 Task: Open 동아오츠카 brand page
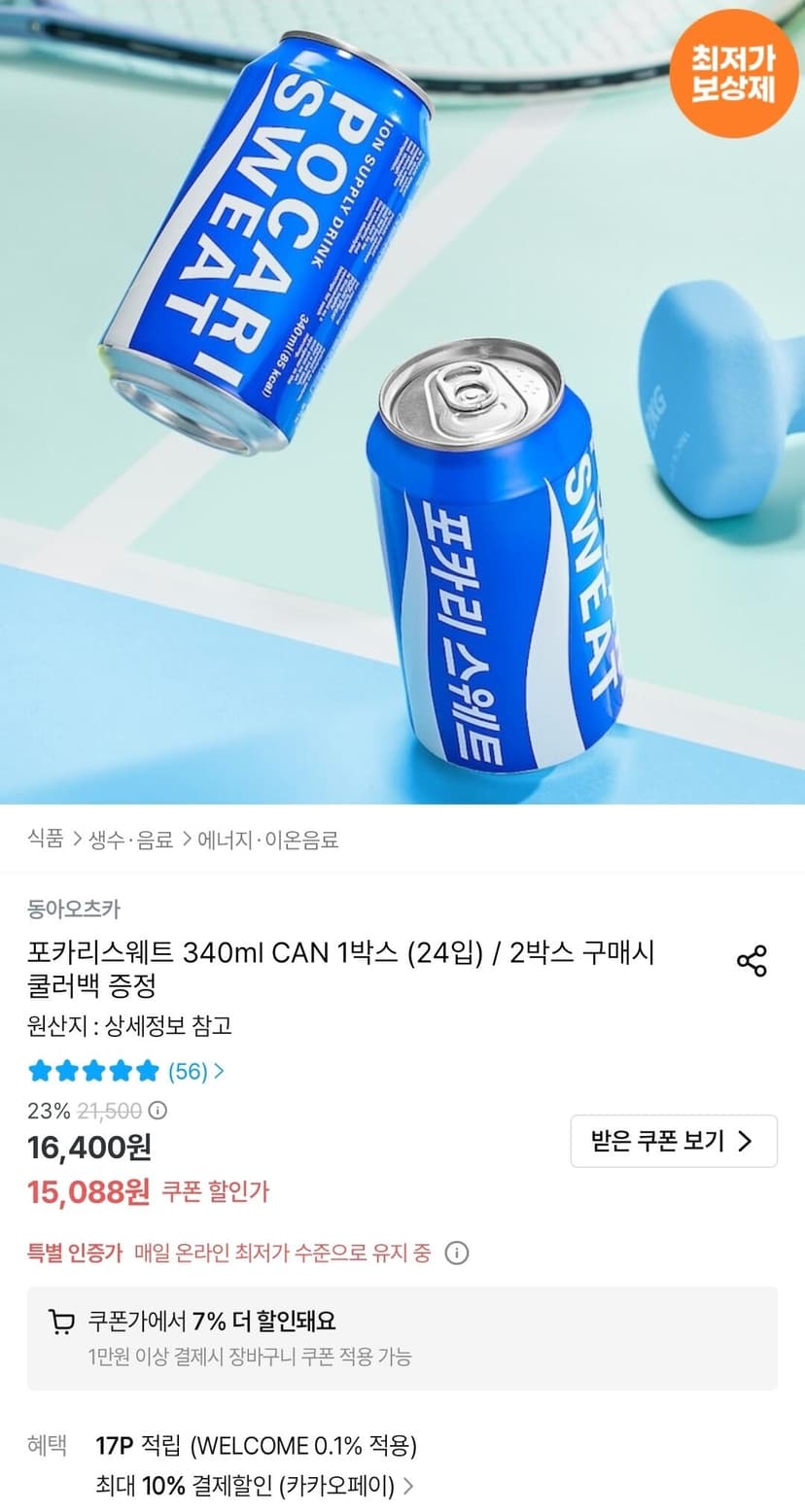pos(74,910)
